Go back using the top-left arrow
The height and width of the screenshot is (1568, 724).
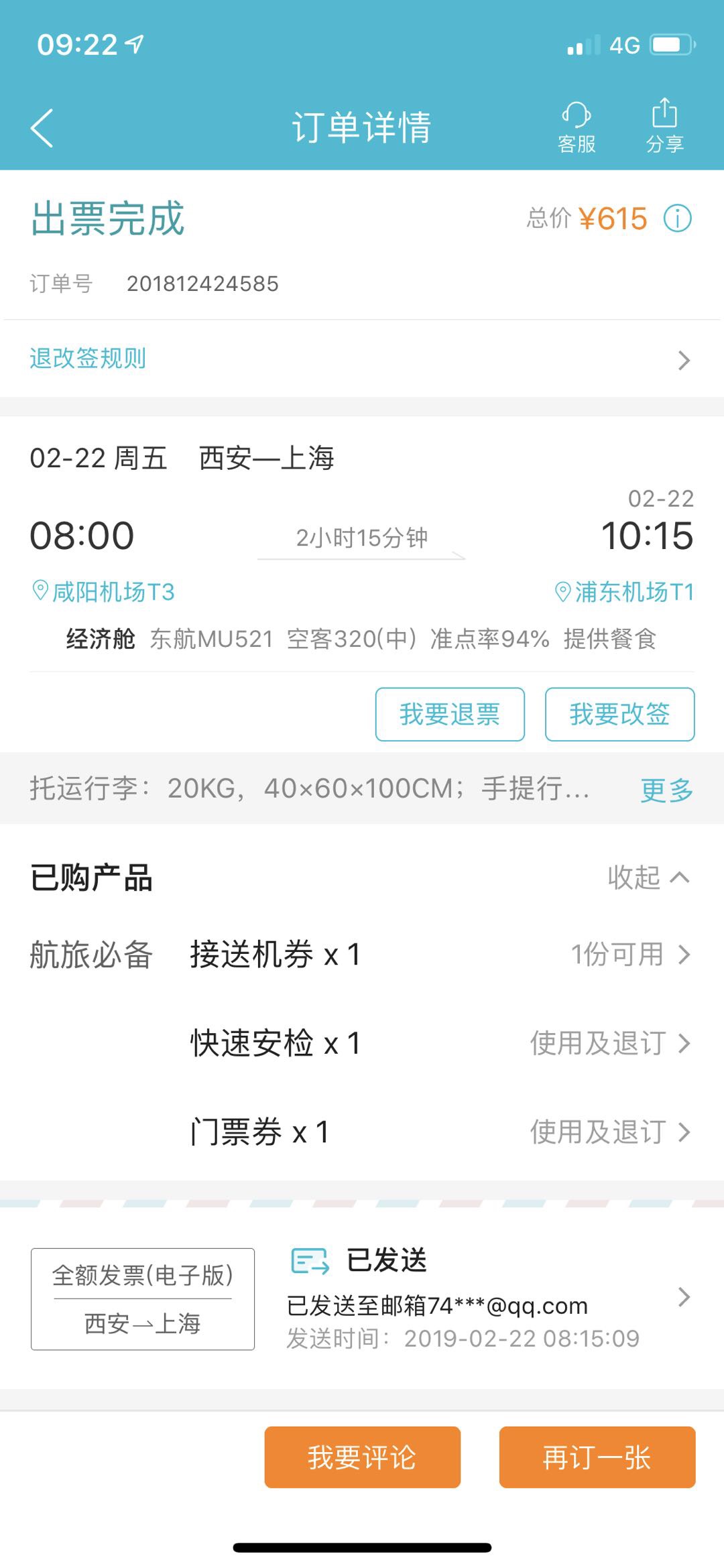pyautogui.click(x=42, y=127)
